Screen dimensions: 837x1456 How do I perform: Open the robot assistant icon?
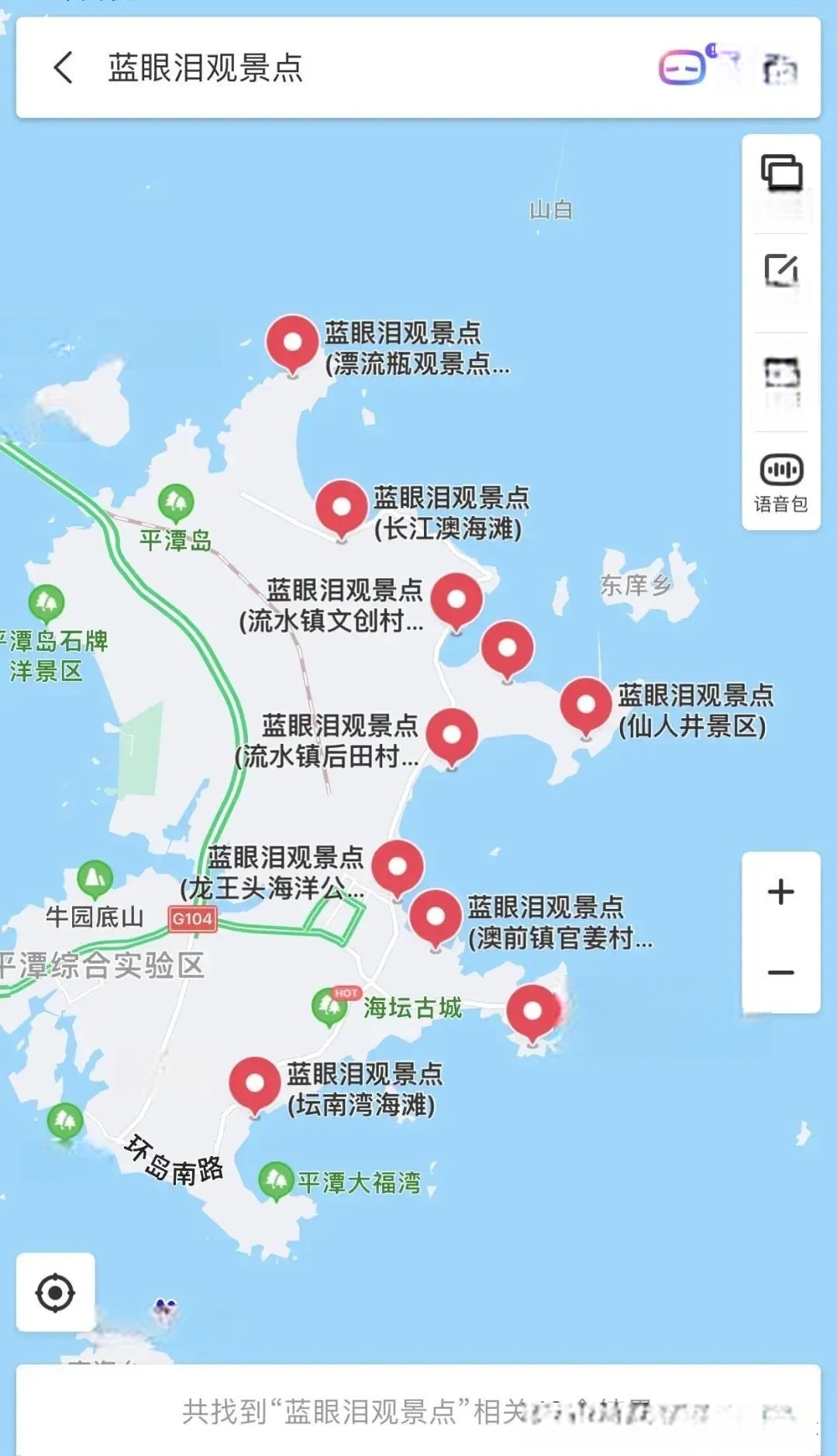coord(683,67)
